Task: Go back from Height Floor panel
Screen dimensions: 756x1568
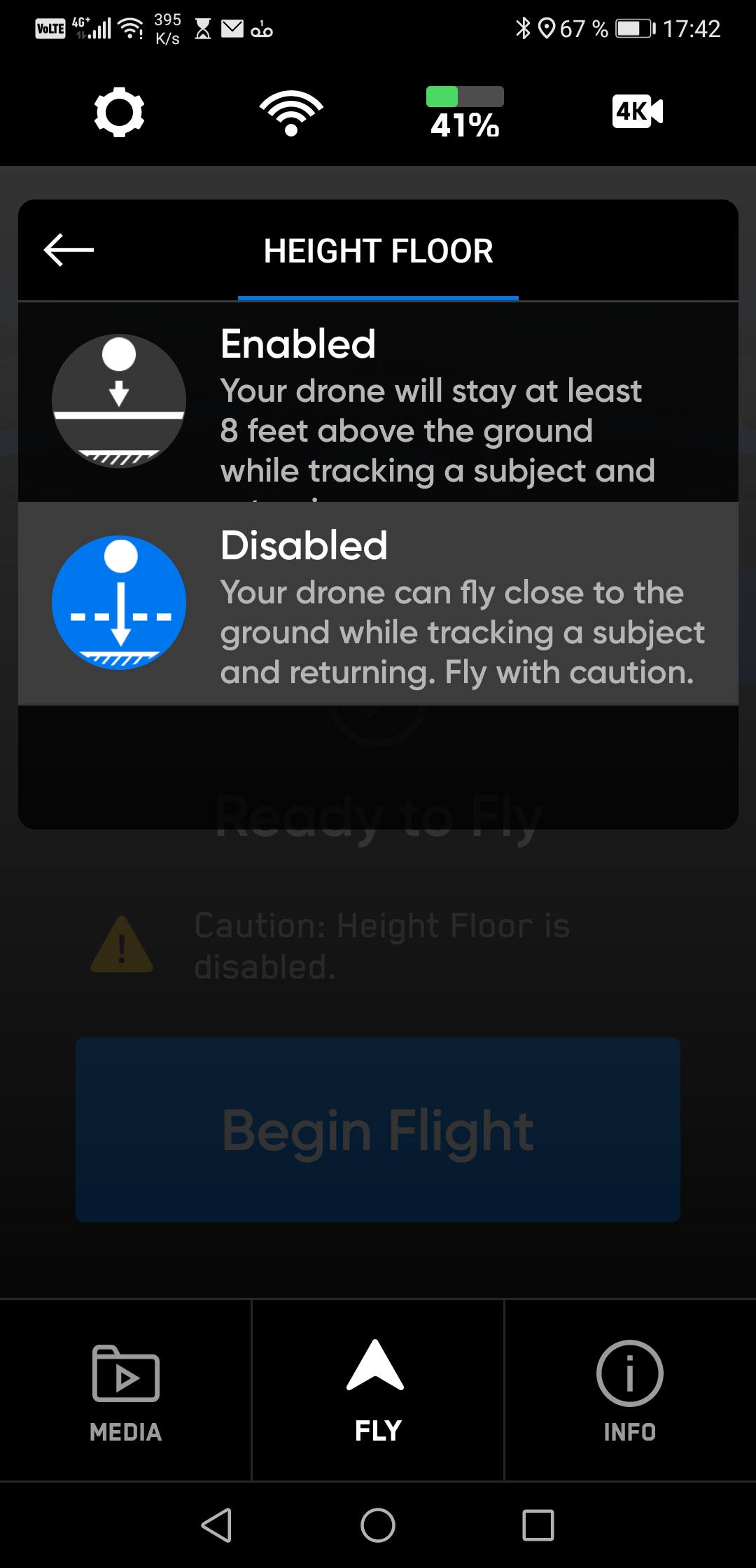Action: point(69,250)
